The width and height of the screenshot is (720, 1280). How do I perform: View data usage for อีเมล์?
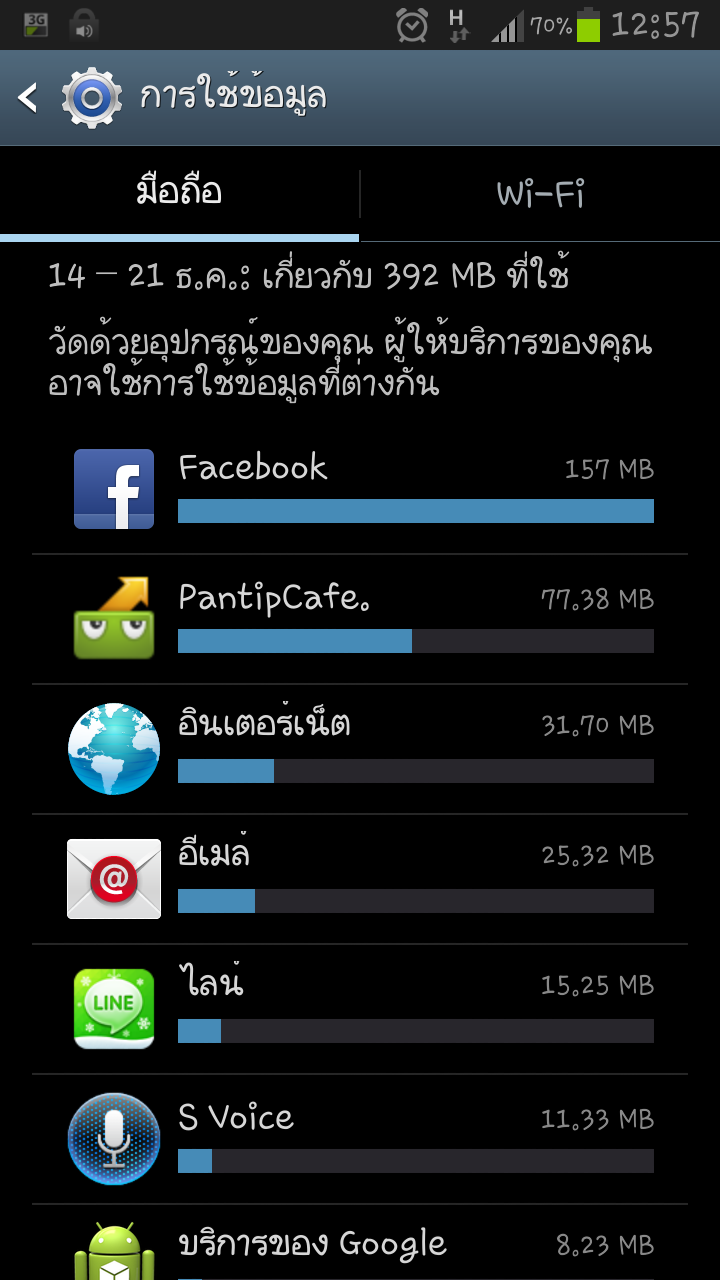360,879
